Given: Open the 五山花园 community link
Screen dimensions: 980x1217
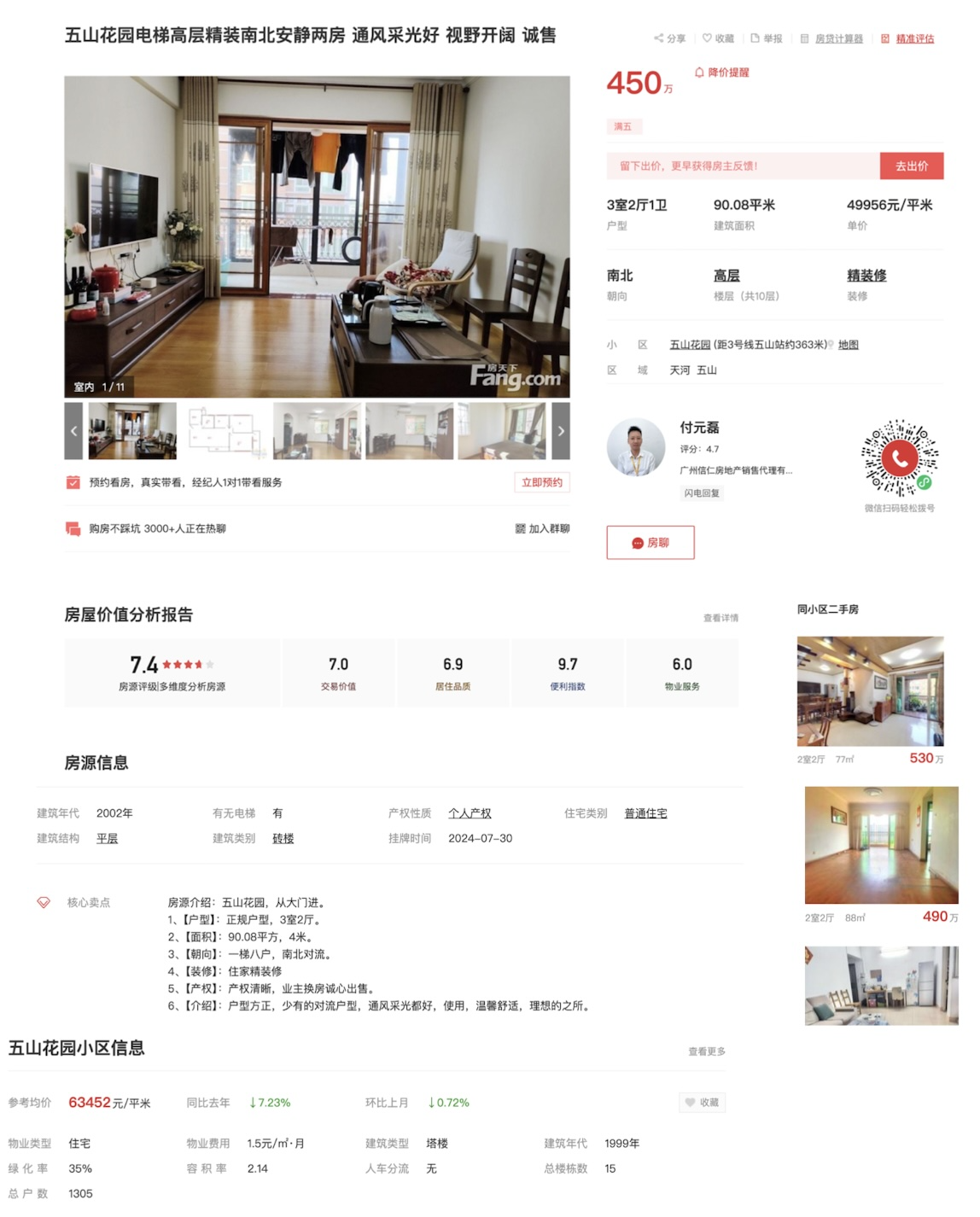Looking at the screenshot, I should click(x=690, y=345).
